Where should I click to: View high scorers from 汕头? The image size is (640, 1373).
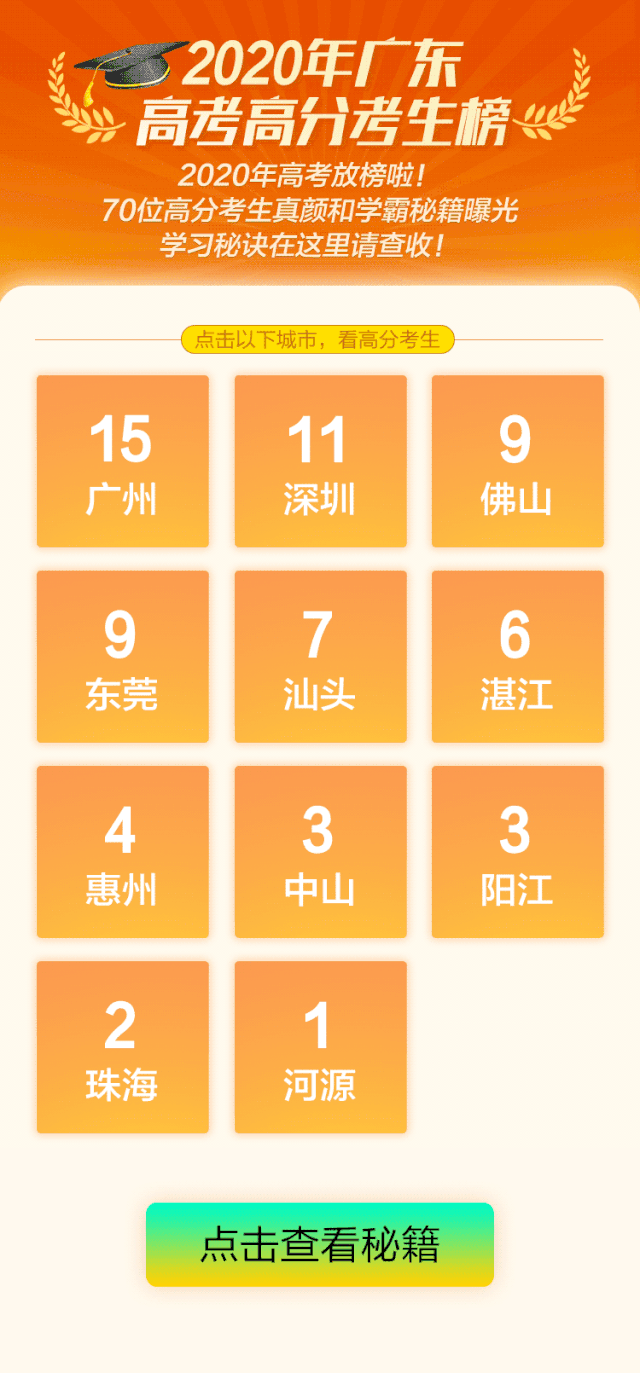tap(320, 656)
